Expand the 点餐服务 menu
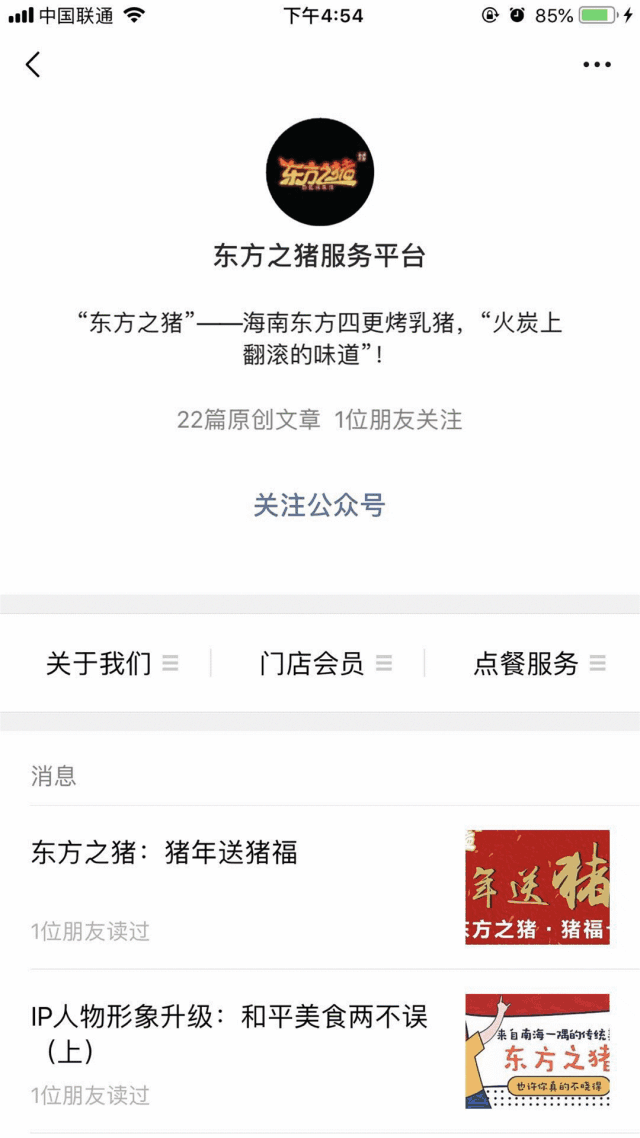 click(538, 663)
